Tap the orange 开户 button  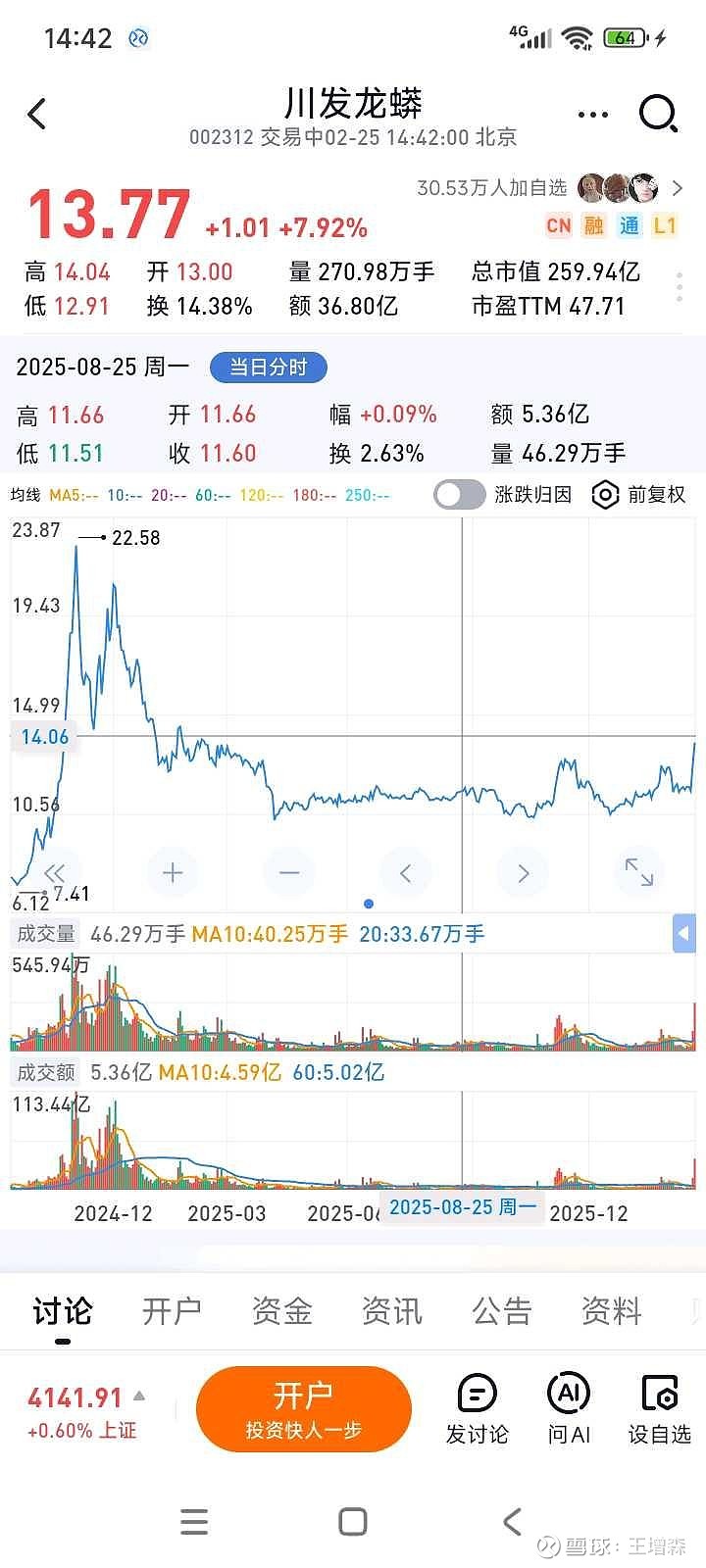[x=304, y=1409]
